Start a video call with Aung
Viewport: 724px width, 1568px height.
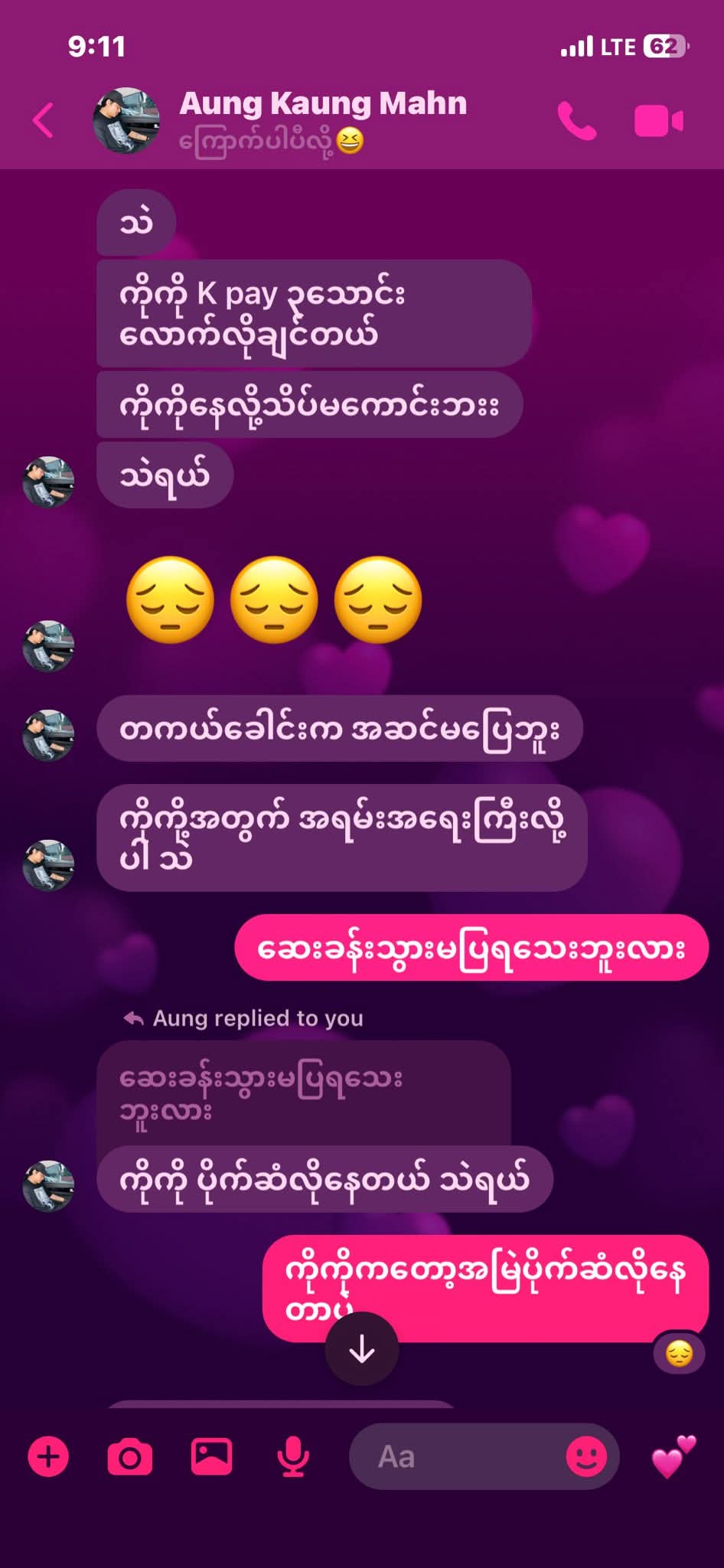(658, 121)
